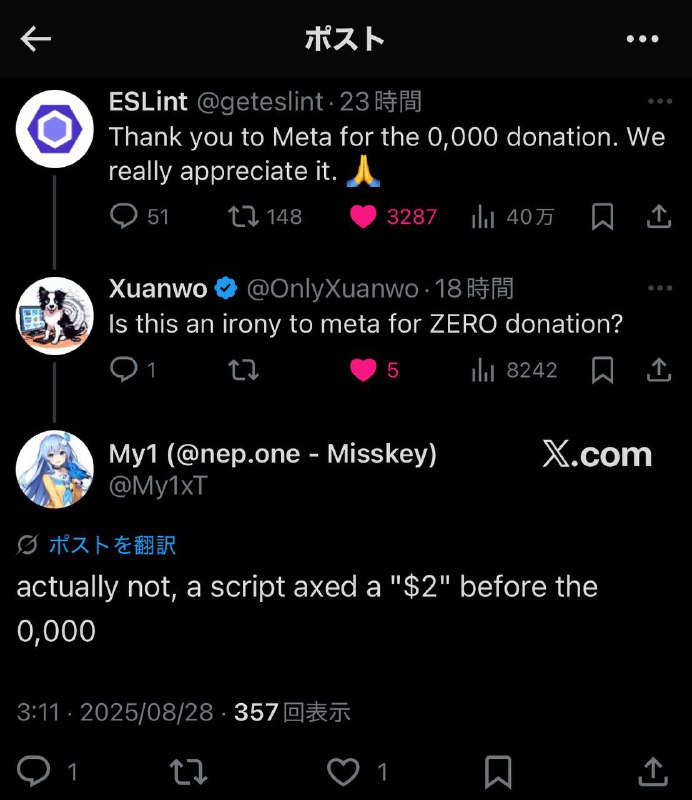Reply to ESLint's post
This screenshot has width=692, height=800.
point(125,216)
